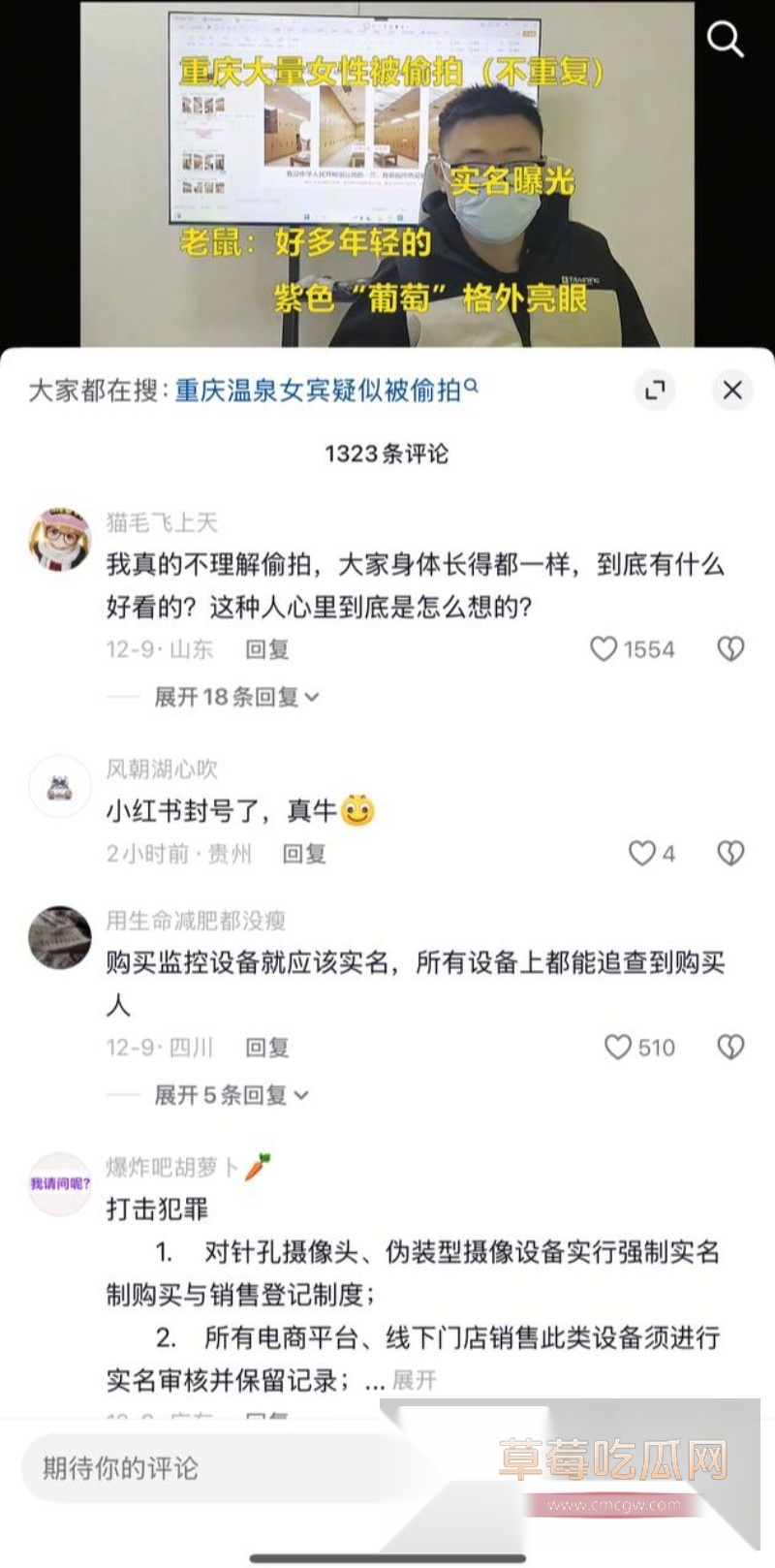Image resolution: width=775 pixels, height=1568 pixels.
Task: Tap the expand-to-fullscreen icon beside the search bar
Action: tap(657, 389)
